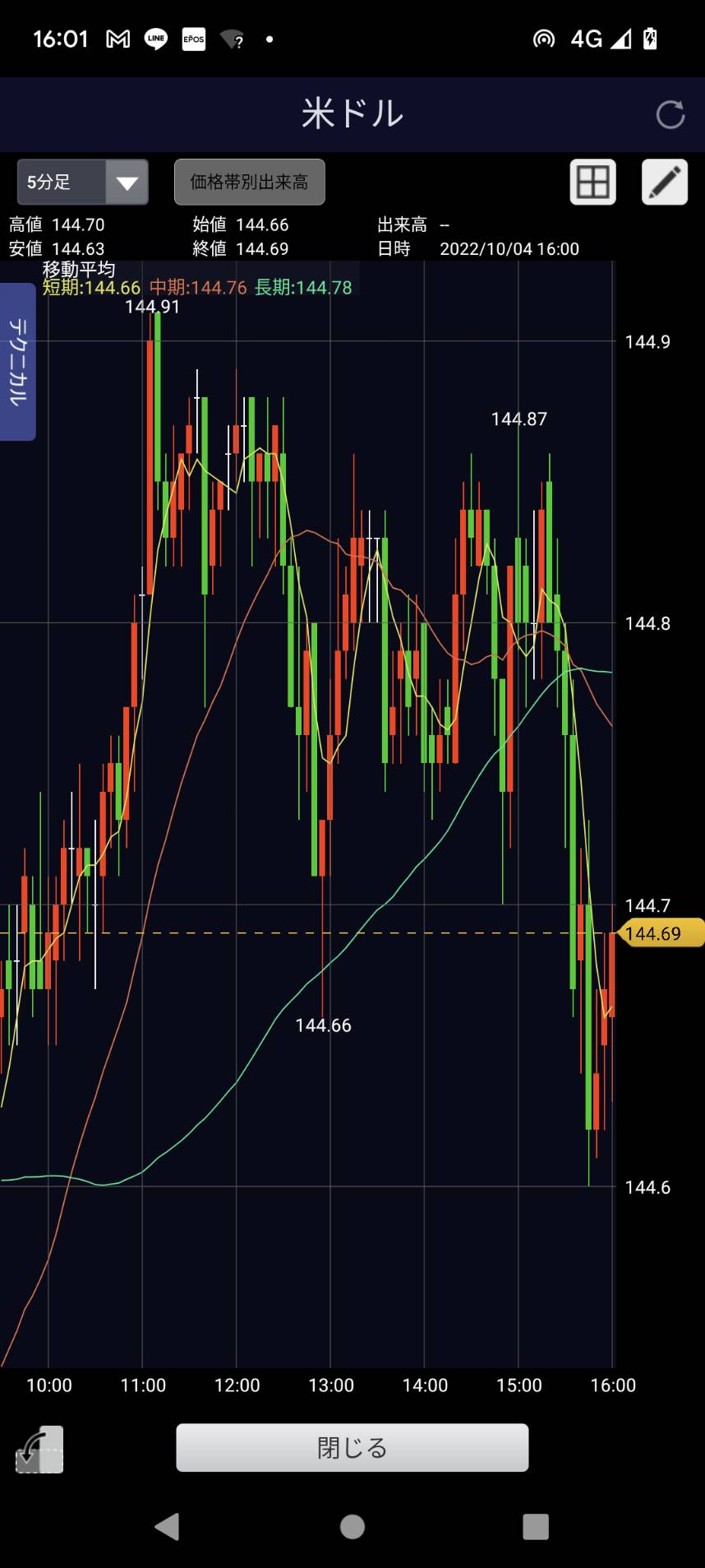Tap the 価格帯別出来高 button
705x1568 pixels.
click(250, 182)
